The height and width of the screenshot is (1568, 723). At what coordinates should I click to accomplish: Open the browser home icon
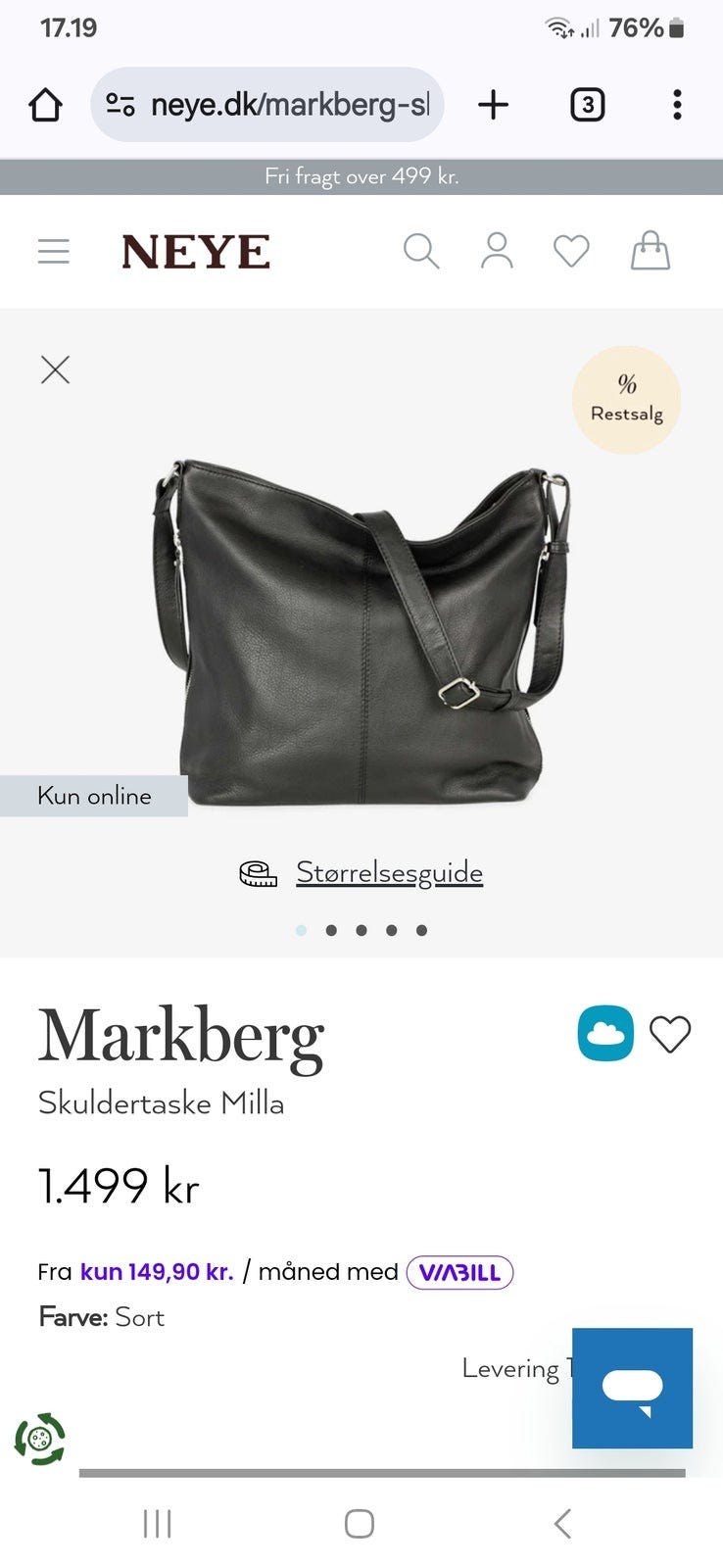pyautogui.click(x=45, y=104)
